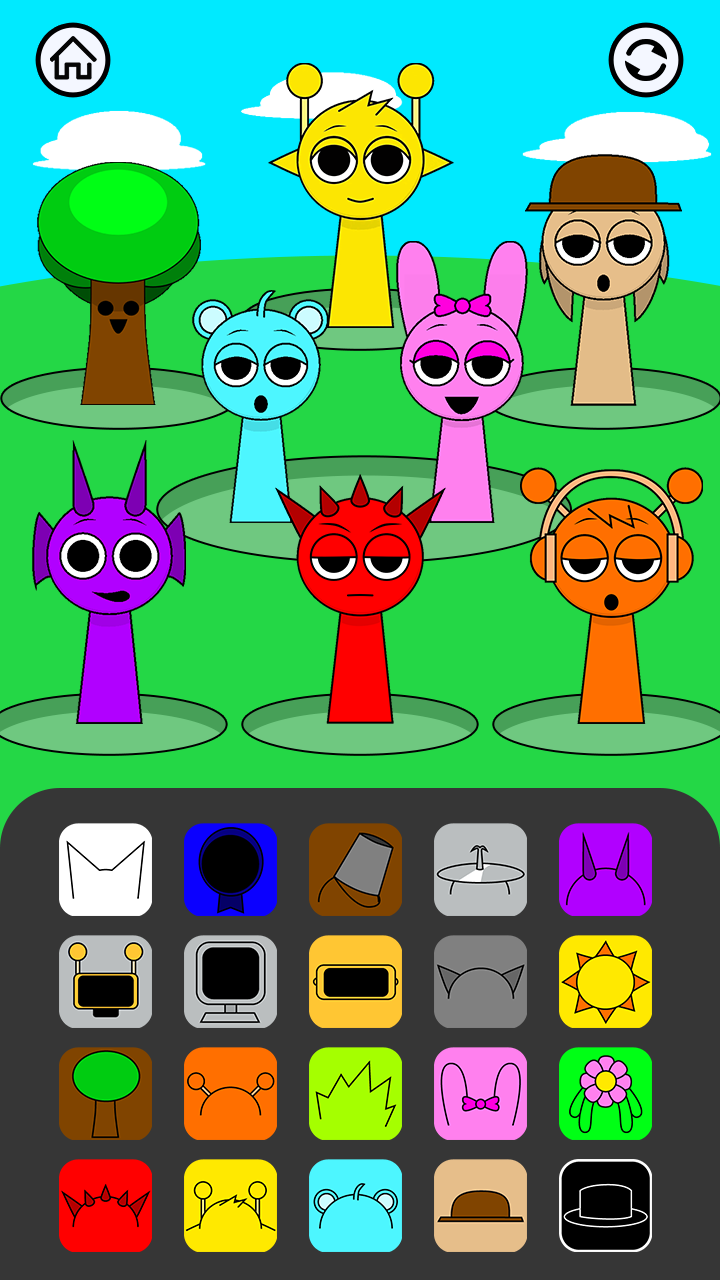The height and width of the screenshot is (1280, 720).
Task: Choose the computer monitor tile
Action: pos(230,982)
